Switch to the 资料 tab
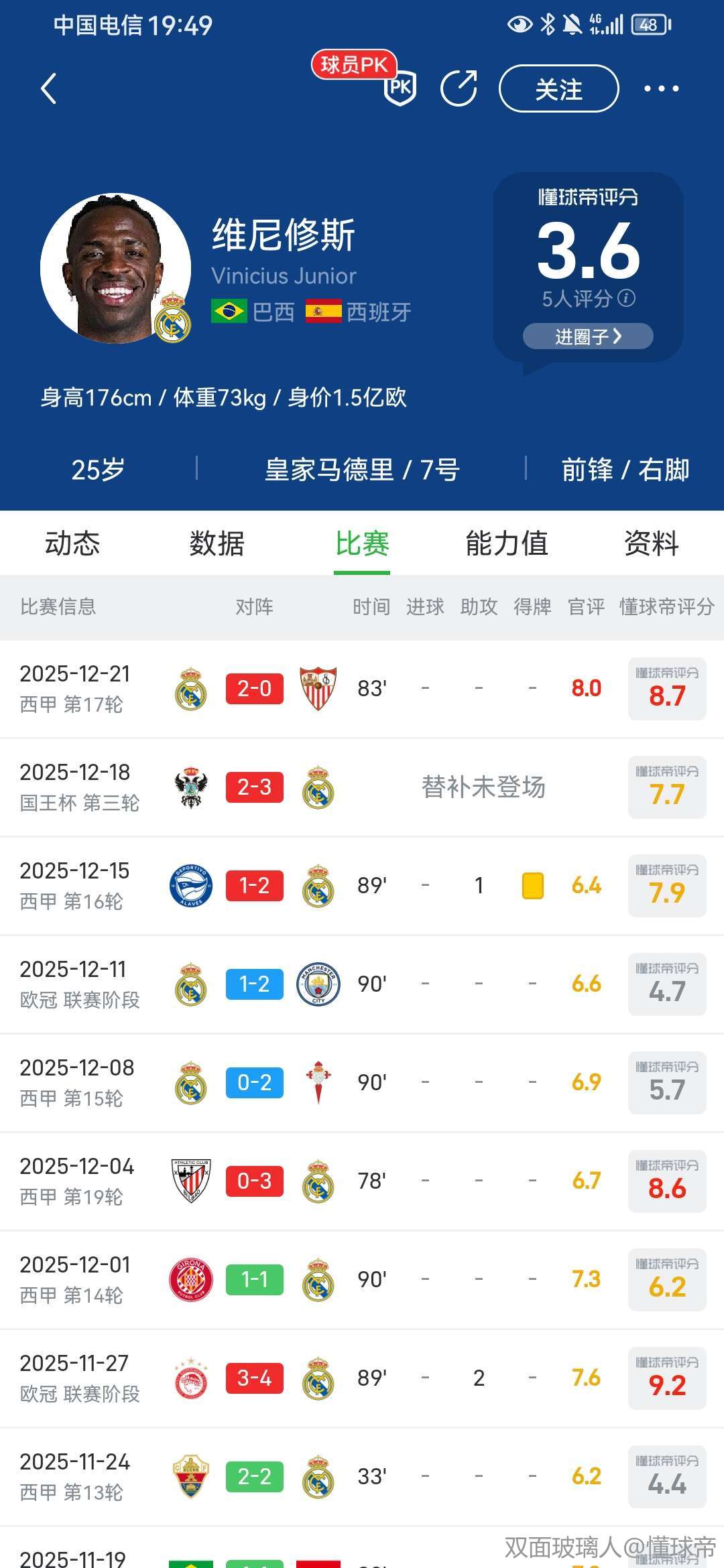The image size is (724, 1568). [x=651, y=543]
